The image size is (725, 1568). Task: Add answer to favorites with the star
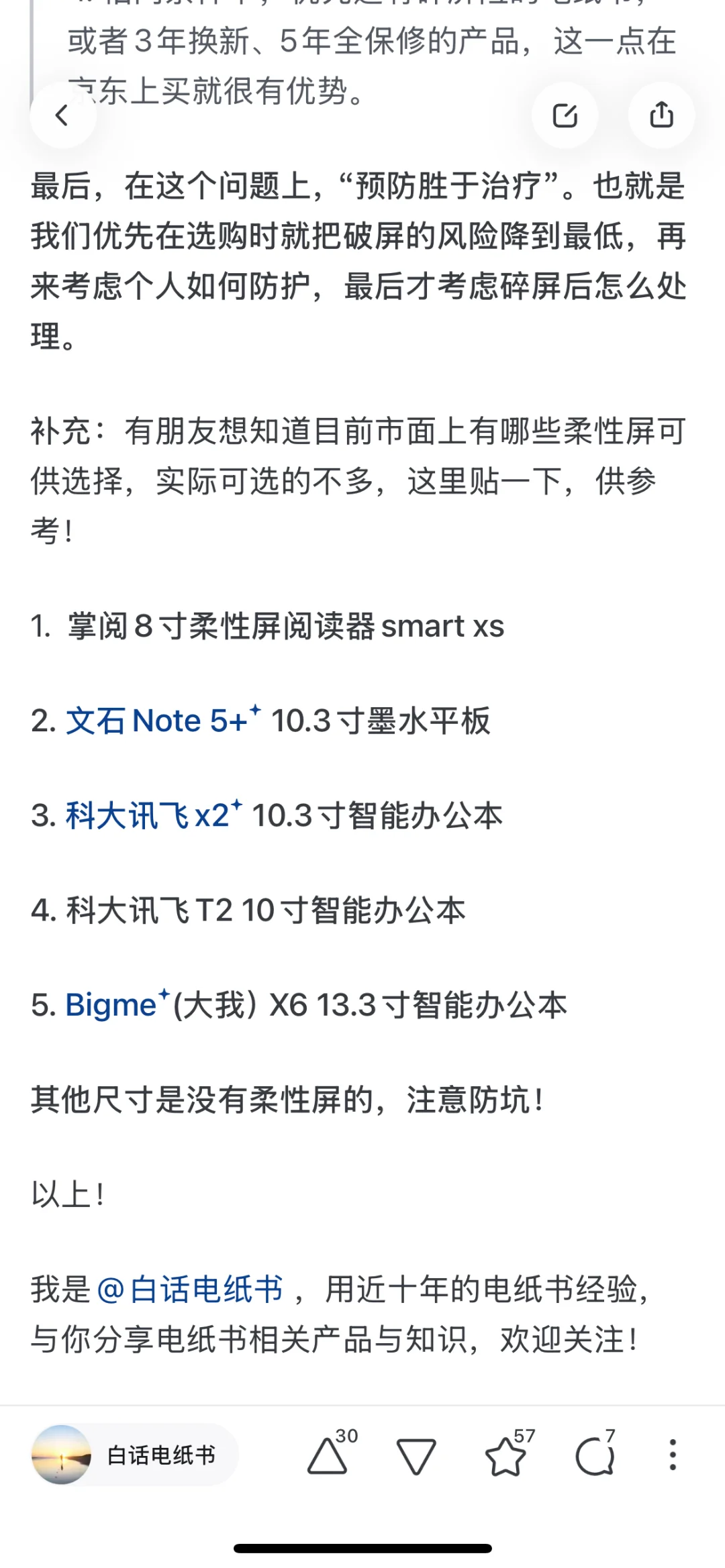point(505,1456)
